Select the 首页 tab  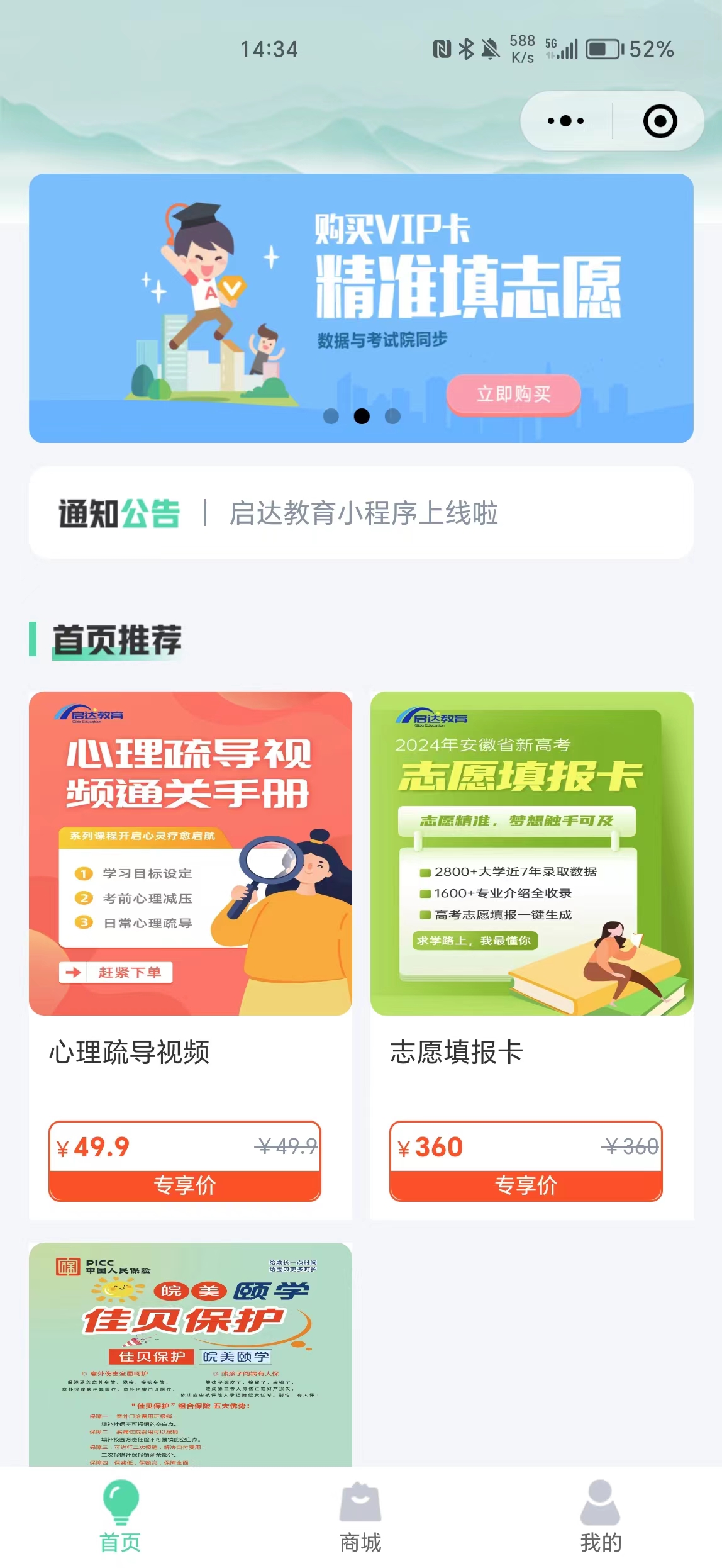coord(120,1516)
